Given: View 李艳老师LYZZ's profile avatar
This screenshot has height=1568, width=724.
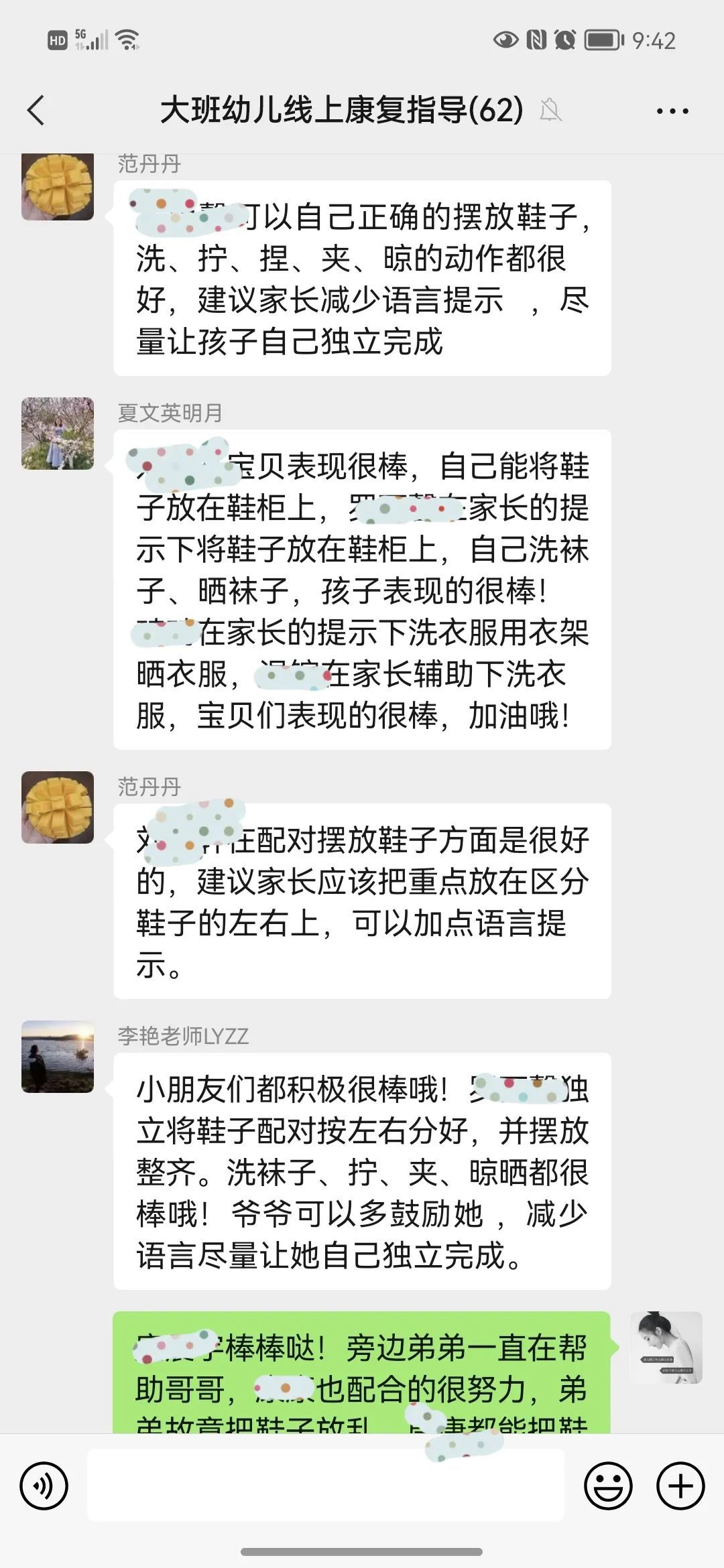Looking at the screenshot, I should [58, 1057].
